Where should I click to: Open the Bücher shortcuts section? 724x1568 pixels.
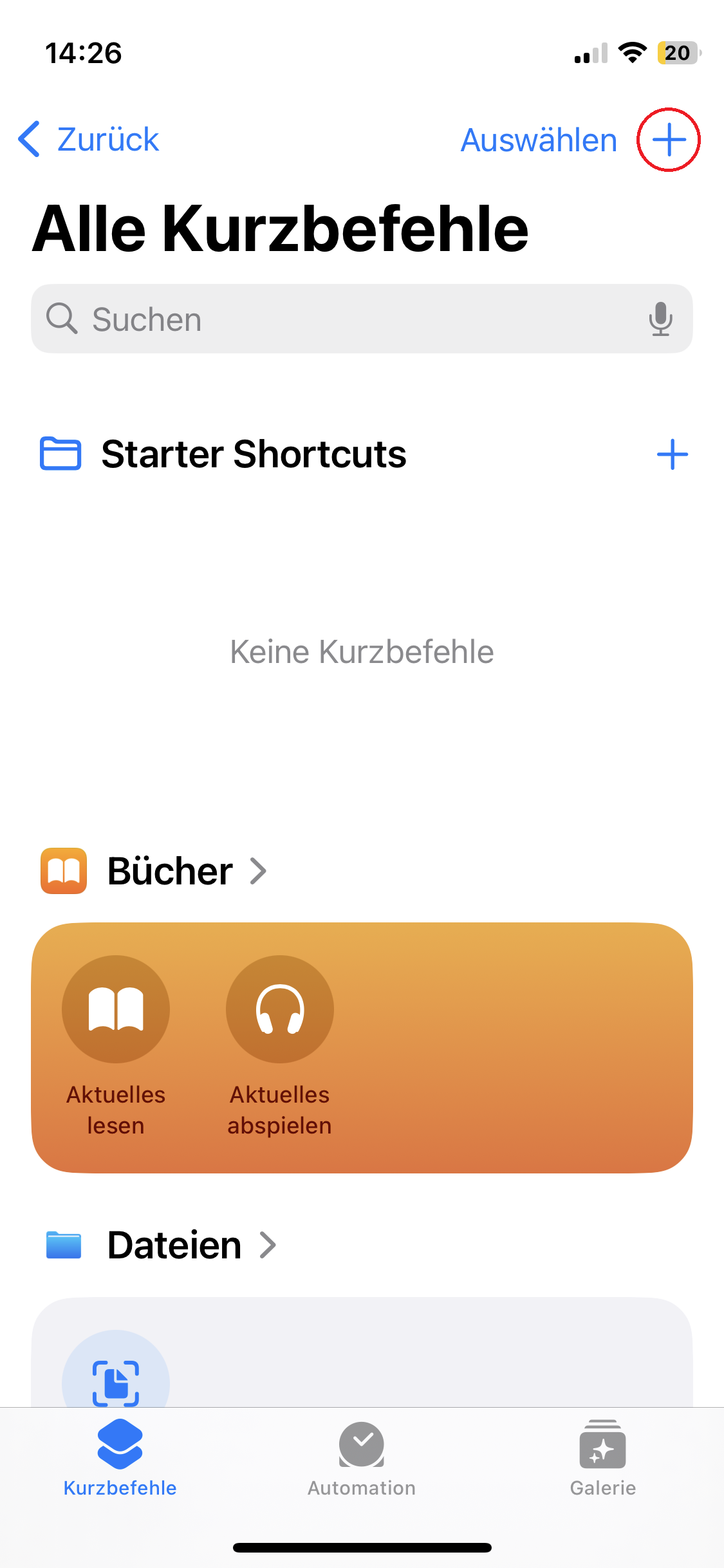pyautogui.click(x=170, y=871)
